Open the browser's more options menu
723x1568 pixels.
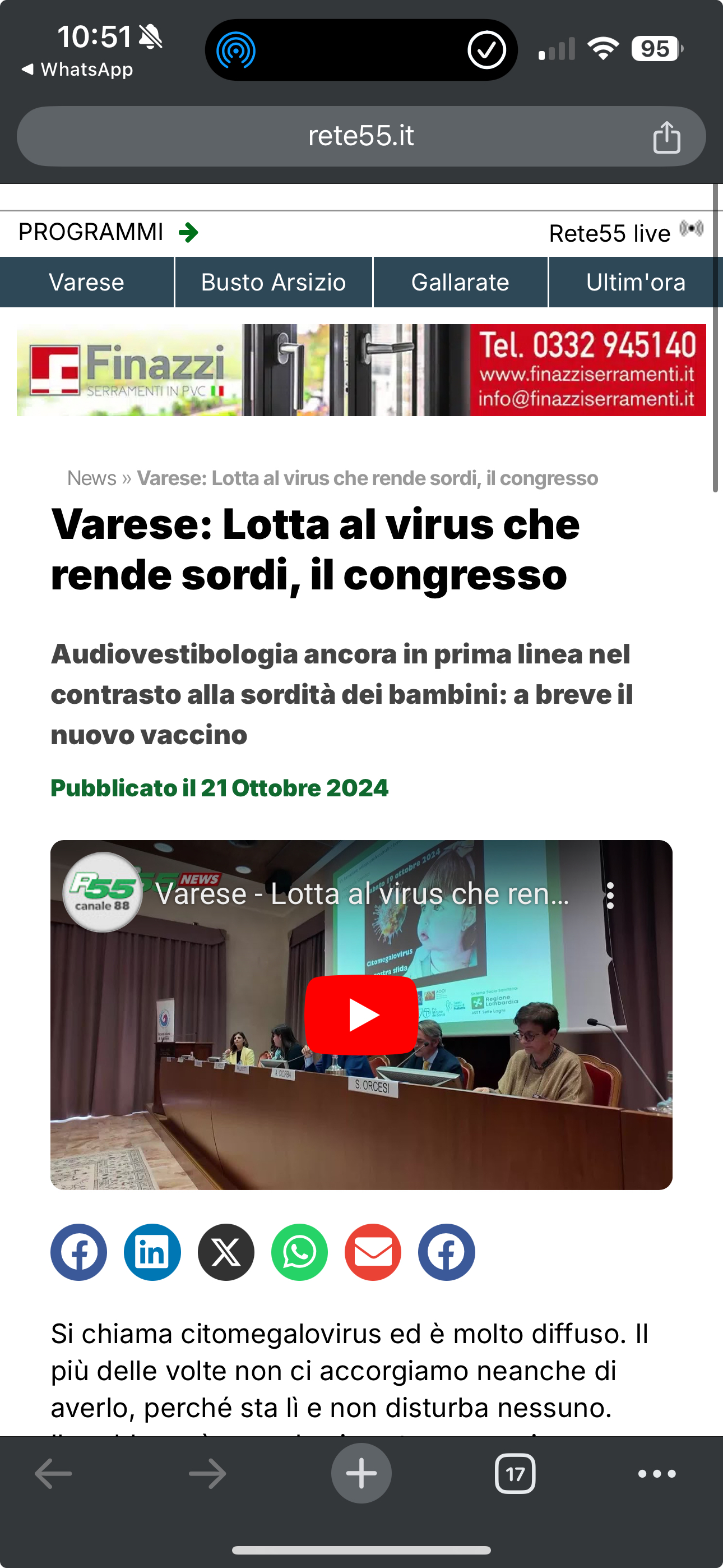pos(657,1474)
